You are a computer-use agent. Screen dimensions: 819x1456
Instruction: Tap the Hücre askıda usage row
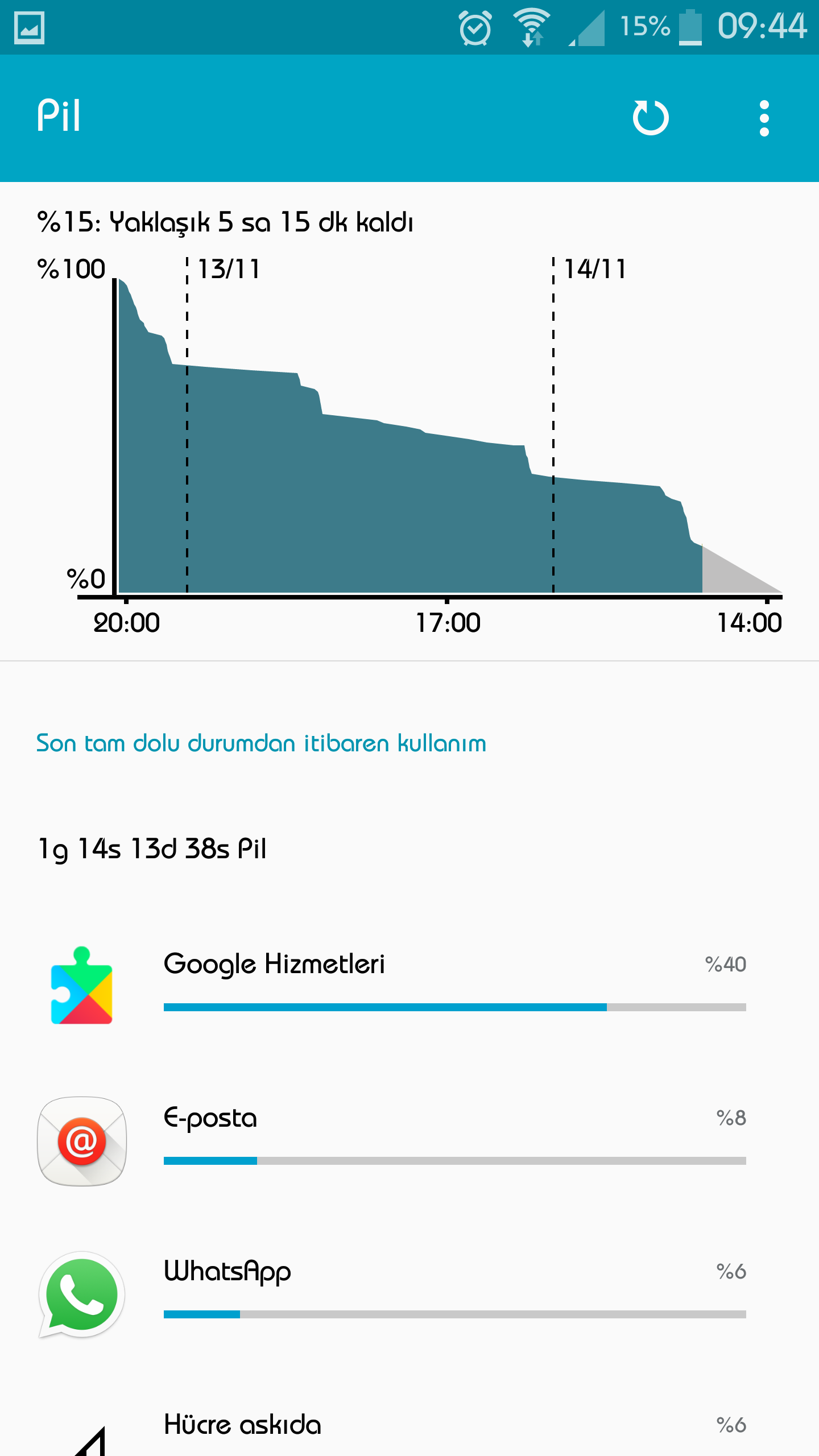[x=409, y=1428]
